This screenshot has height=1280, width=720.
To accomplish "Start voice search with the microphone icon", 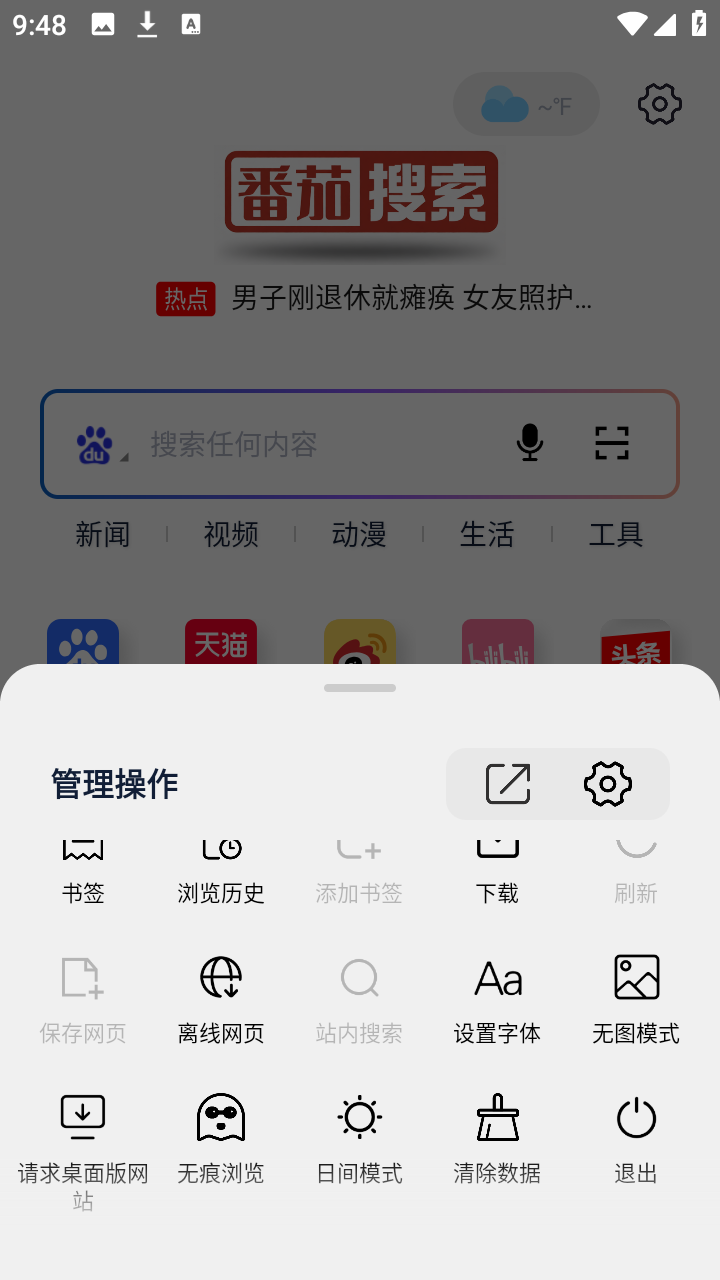I will coord(530,443).
